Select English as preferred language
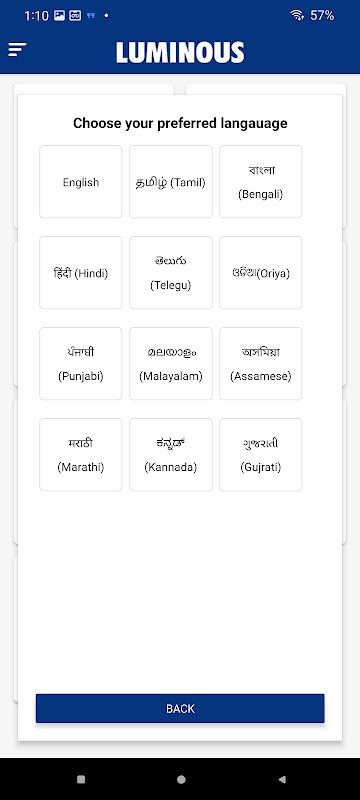360x800 pixels. tap(81, 182)
